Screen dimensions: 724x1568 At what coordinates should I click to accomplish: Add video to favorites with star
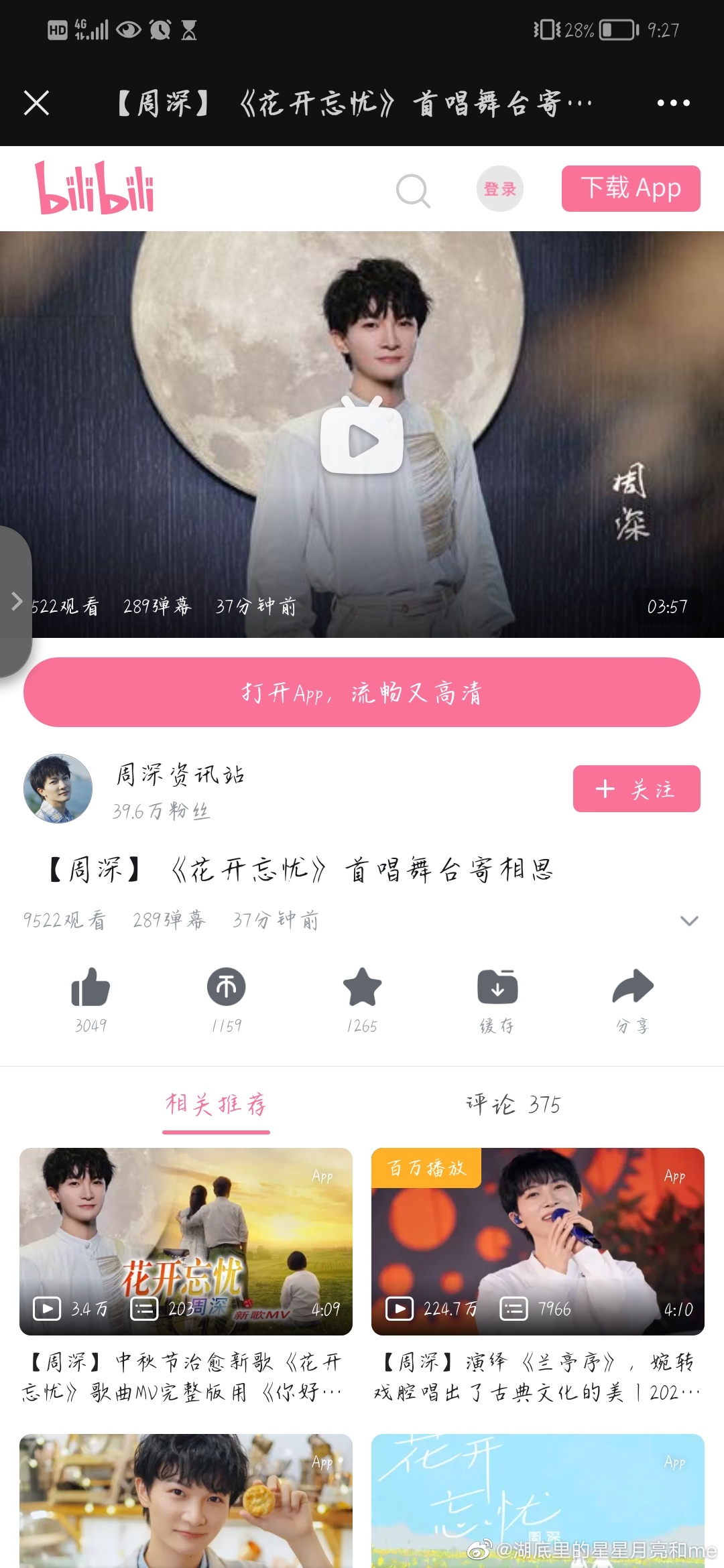coord(362,988)
